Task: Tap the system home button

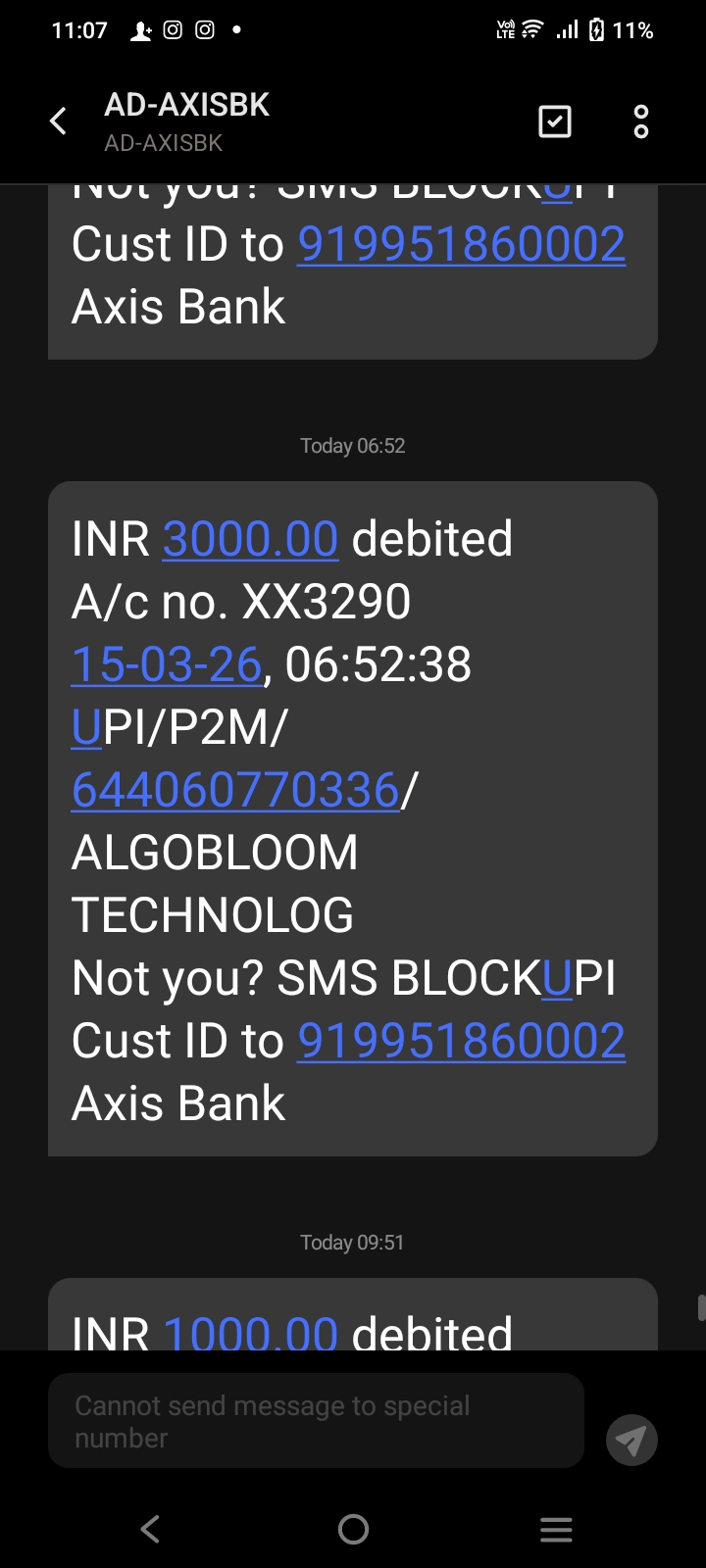Action: pyautogui.click(x=353, y=1529)
